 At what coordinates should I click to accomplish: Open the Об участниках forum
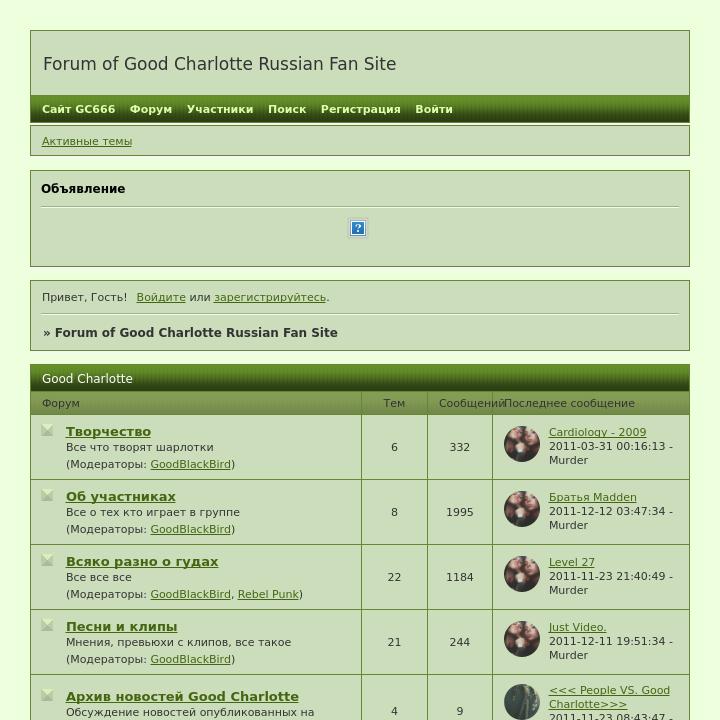[121, 497]
